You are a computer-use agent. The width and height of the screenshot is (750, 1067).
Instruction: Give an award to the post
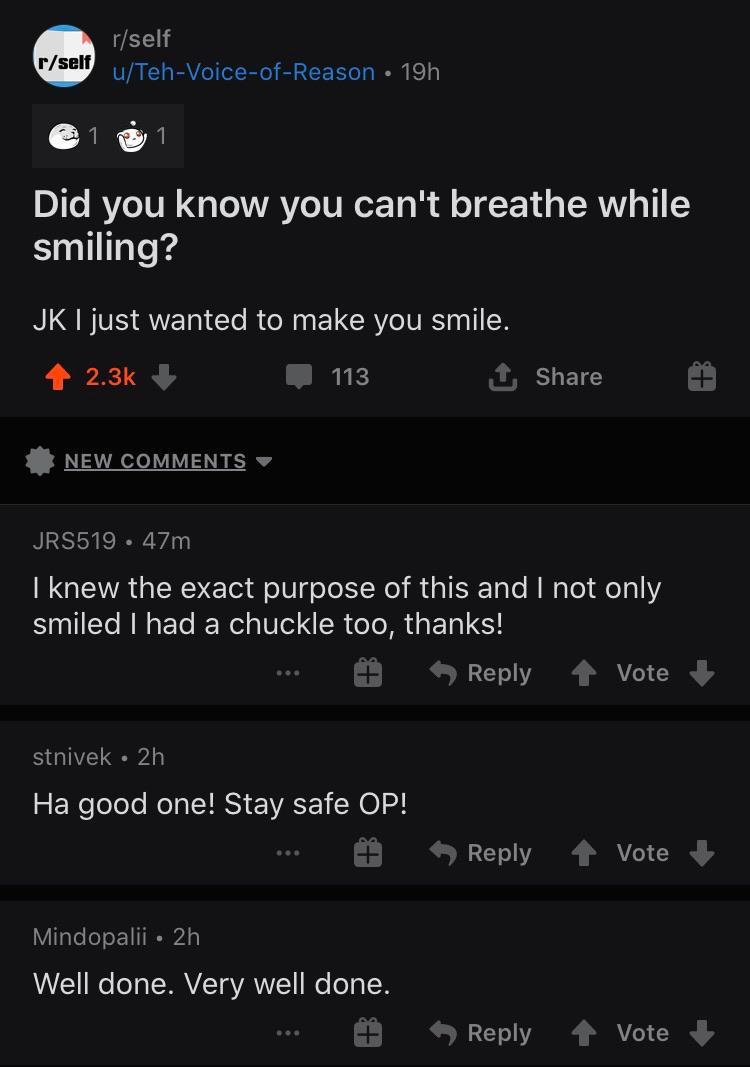coord(700,377)
